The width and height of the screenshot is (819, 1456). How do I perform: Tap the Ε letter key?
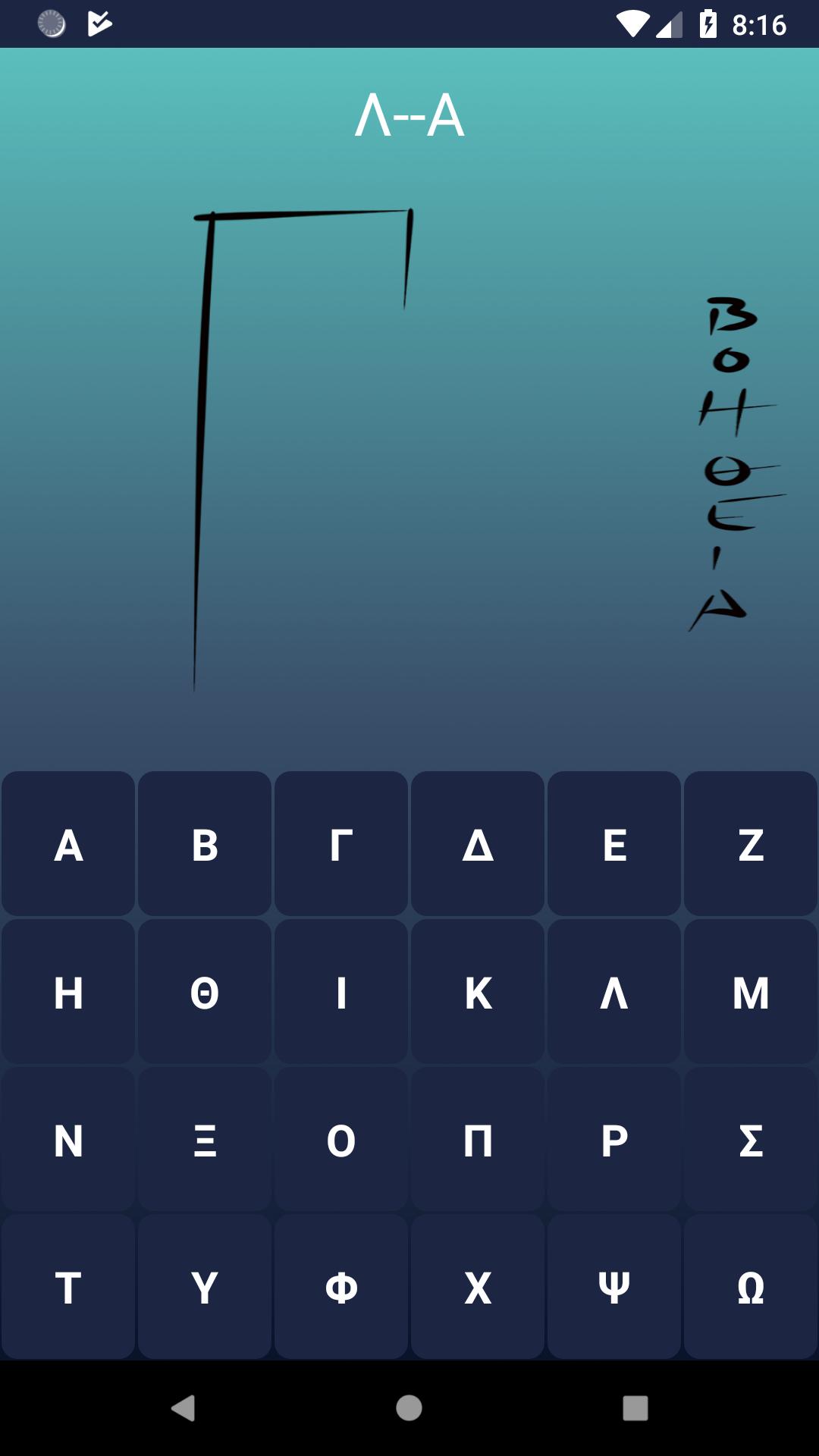(x=614, y=844)
